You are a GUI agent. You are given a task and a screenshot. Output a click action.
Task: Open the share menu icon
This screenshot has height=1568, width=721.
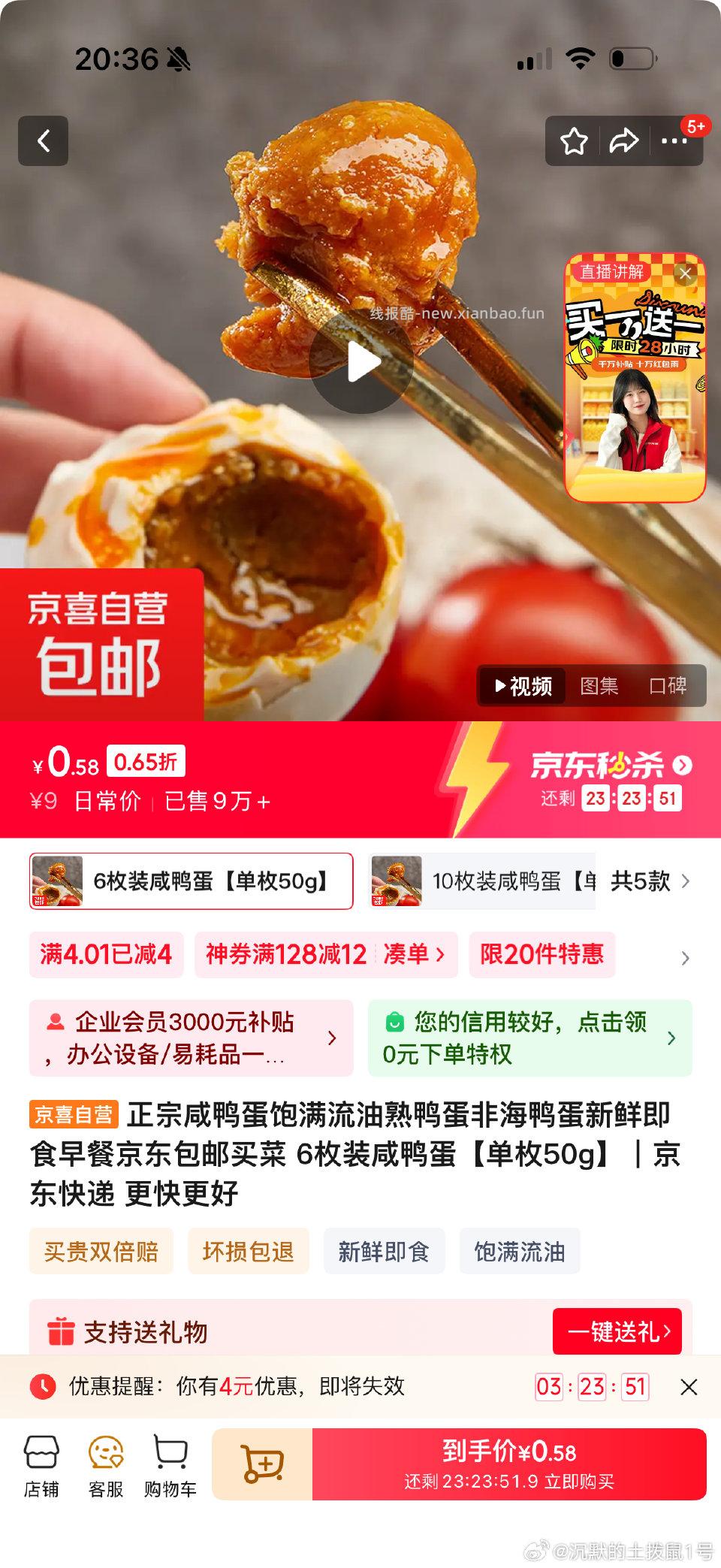point(625,139)
